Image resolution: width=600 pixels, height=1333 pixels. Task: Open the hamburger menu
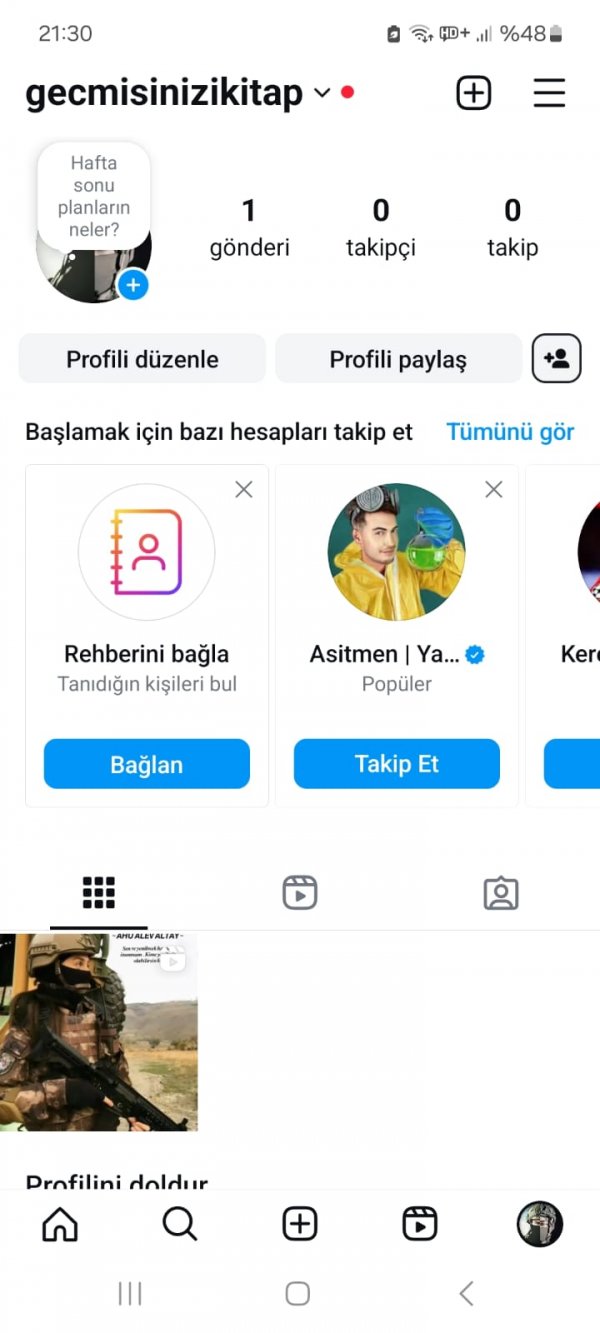549,93
